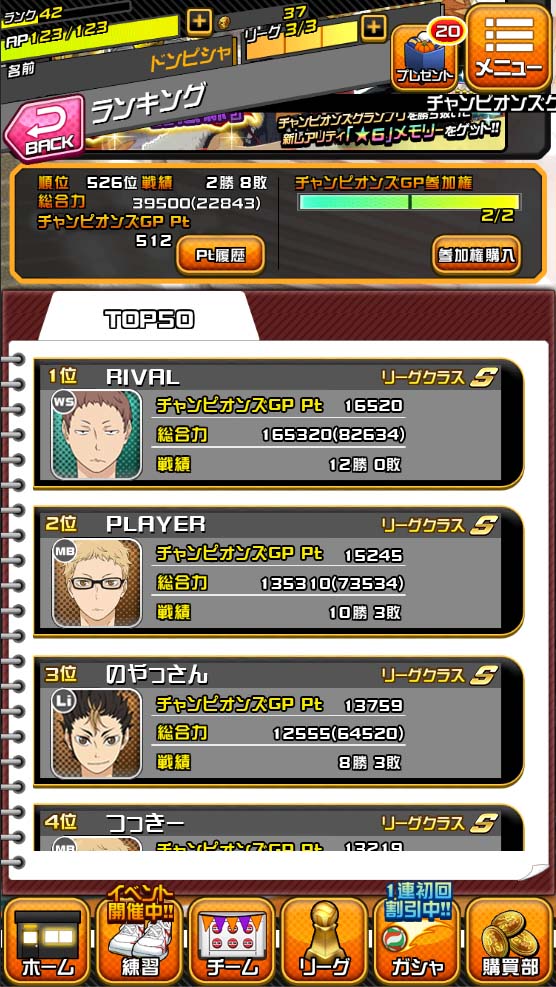The width and height of the screenshot is (556, 987).
Task: Buy entry tickets with 参加権購入
Action: point(477,255)
